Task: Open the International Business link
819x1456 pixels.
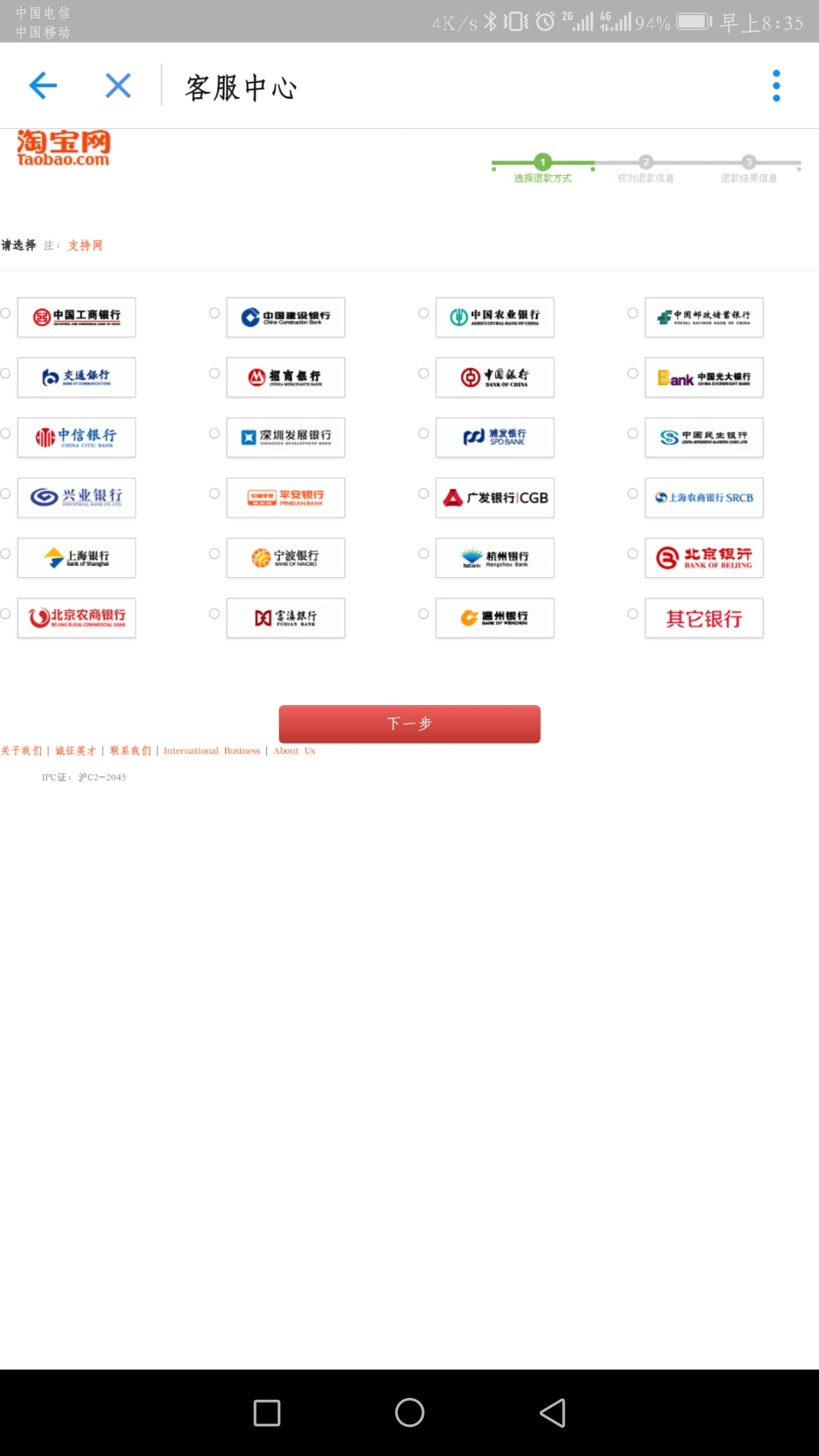Action: pos(212,751)
